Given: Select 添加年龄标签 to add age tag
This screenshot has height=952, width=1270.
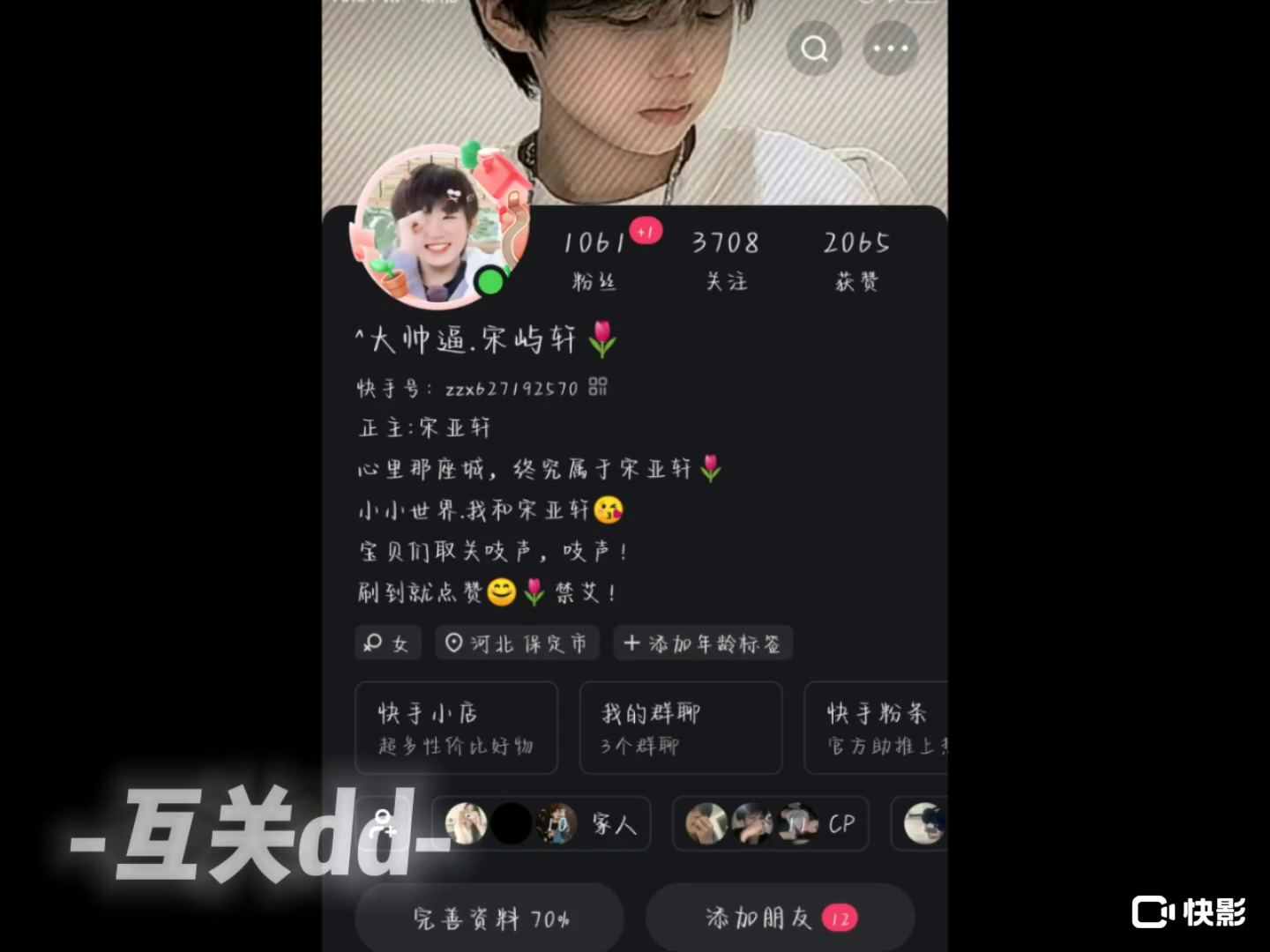Looking at the screenshot, I should coord(703,643).
